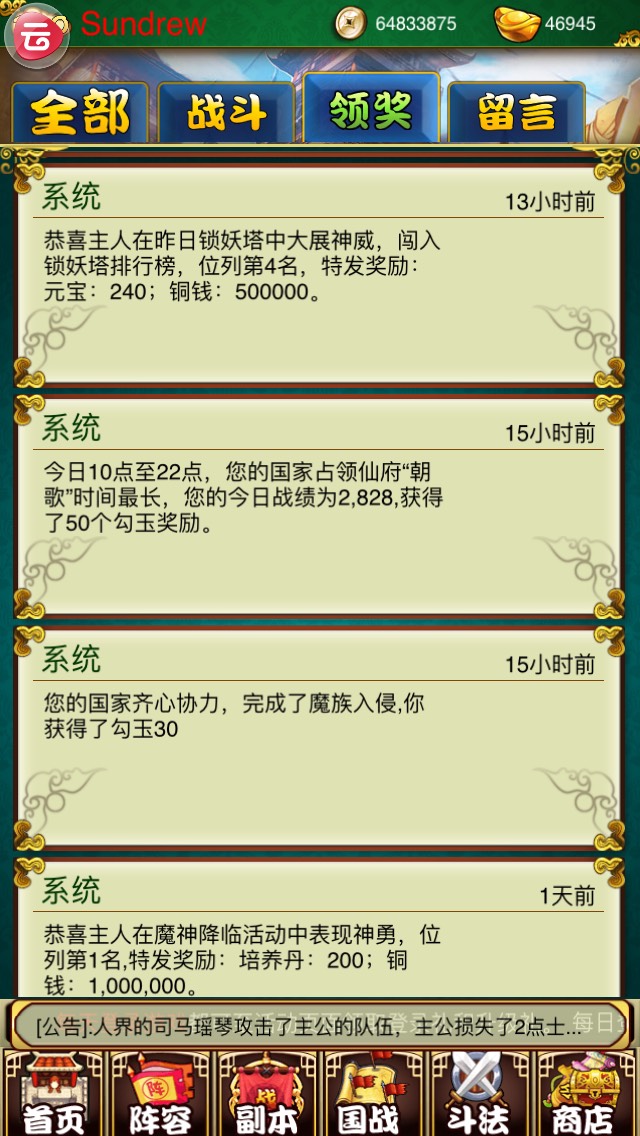640x1136 pixels.
Task: Open the 留言 tab
Action: pyautogui.click(x=516, y=115)
